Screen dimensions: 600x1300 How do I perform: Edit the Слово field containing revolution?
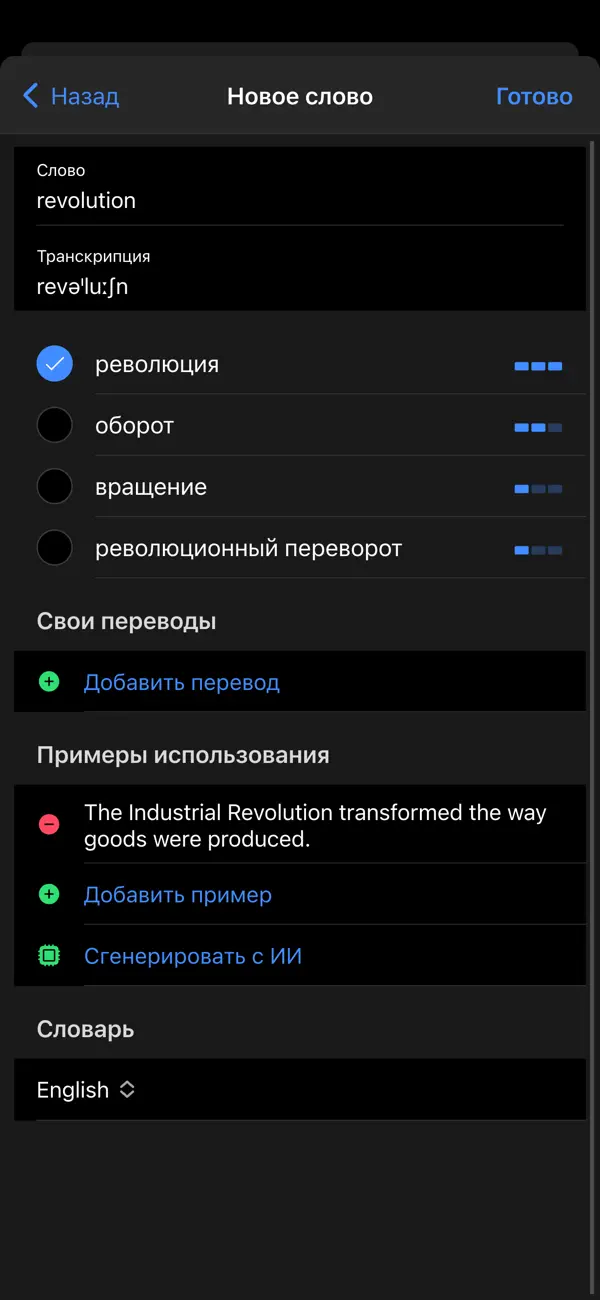[300, 187]
